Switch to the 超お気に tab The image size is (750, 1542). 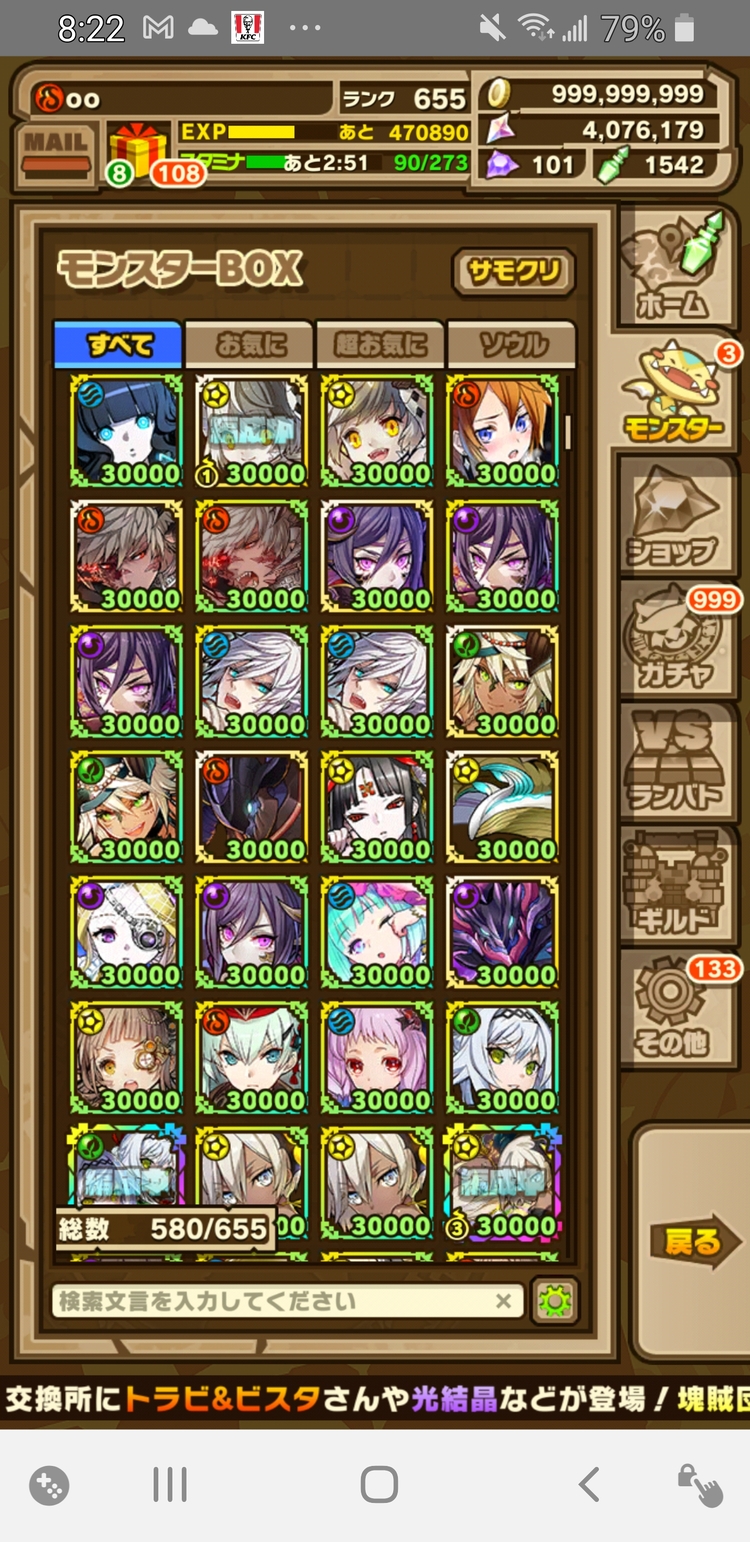click(380, 345)
